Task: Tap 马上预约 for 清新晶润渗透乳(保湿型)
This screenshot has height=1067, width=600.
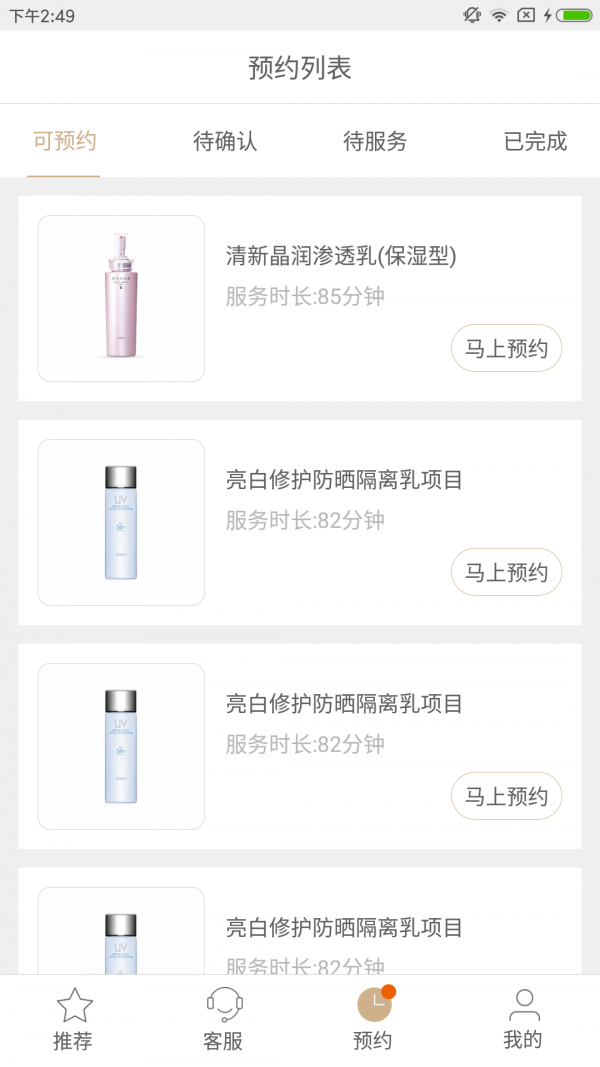Action: [x=506, y=348]
